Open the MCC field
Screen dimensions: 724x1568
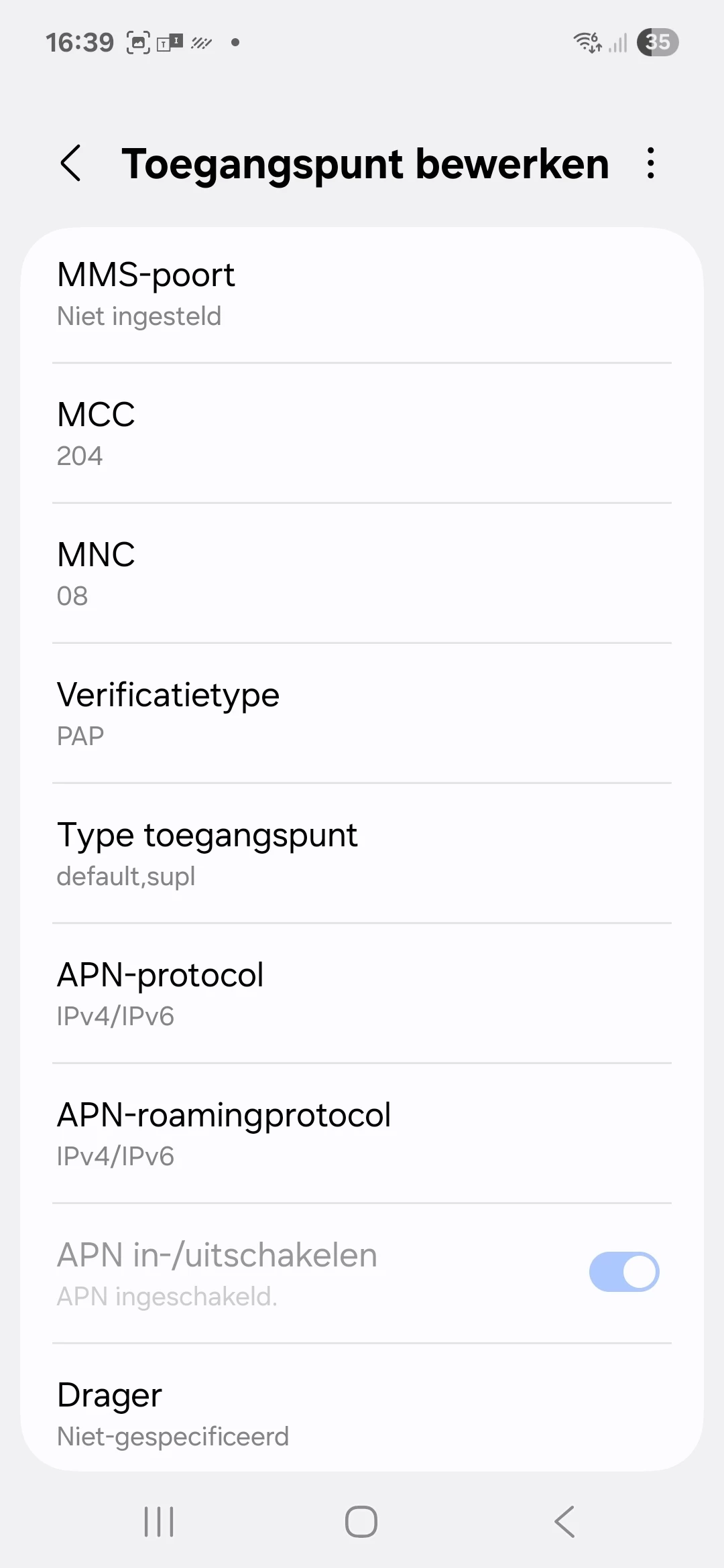point(362,434)
